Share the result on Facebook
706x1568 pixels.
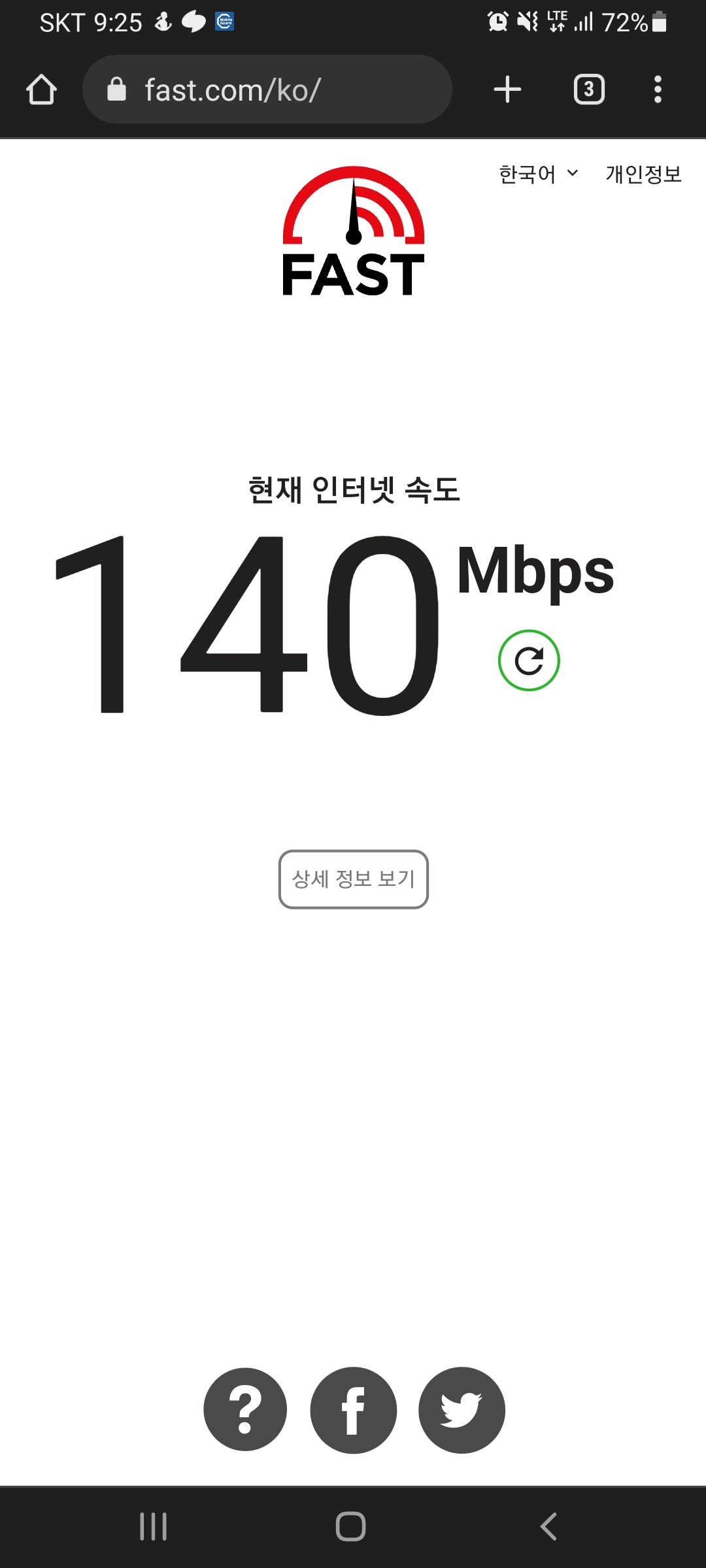[x=353, y=1410]
